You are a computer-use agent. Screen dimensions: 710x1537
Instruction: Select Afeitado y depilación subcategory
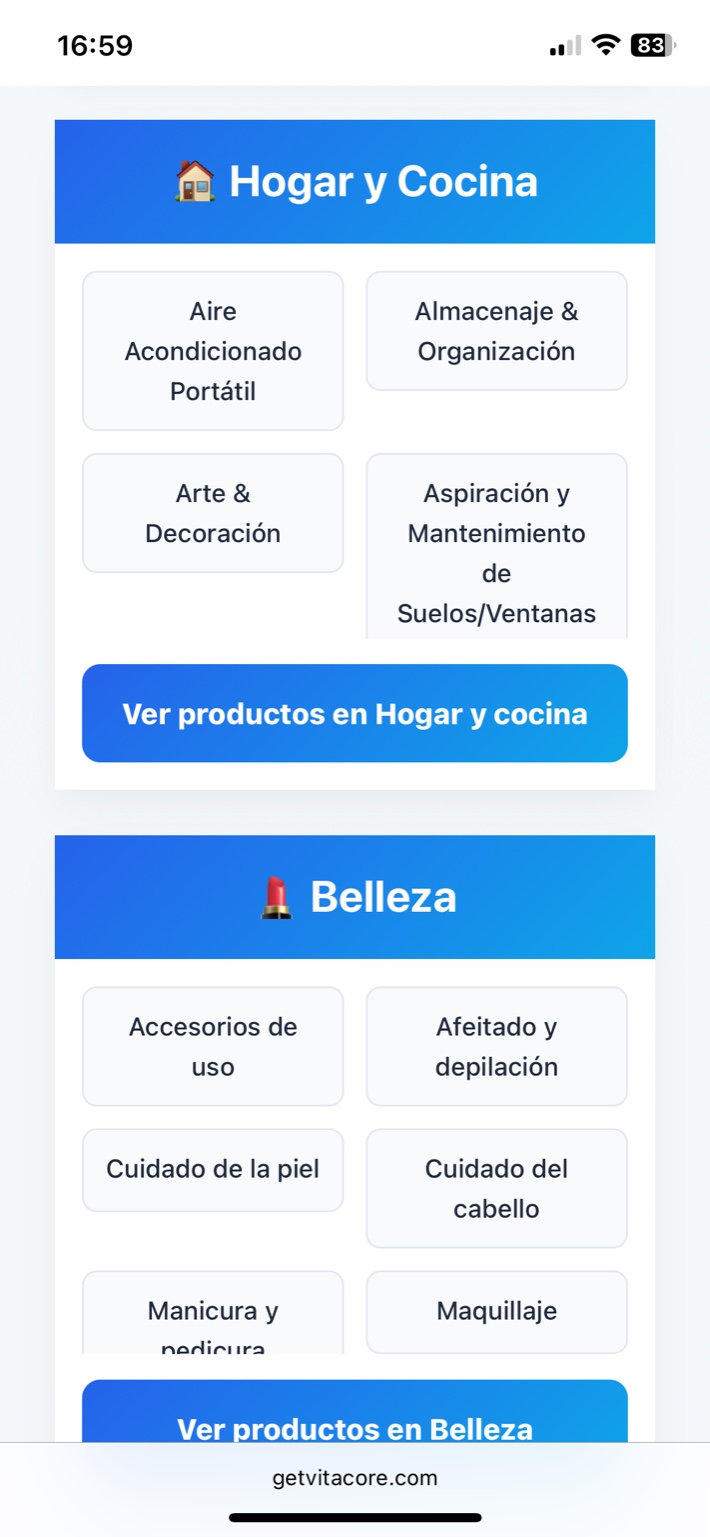(x=496, y=1046)
